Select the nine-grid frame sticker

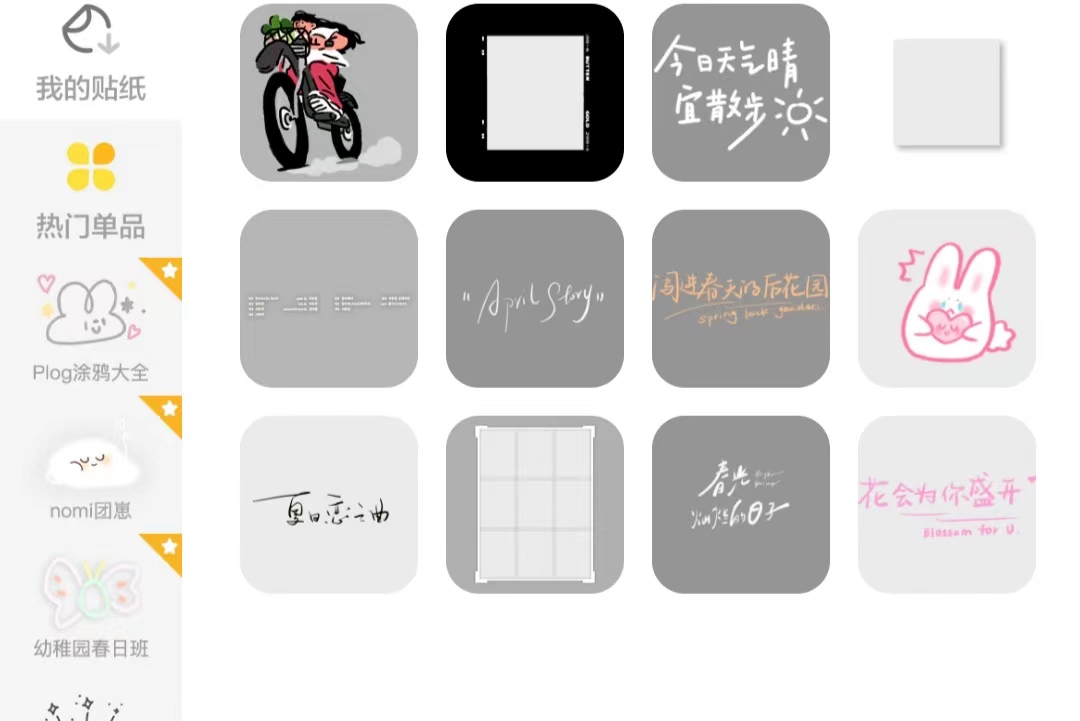click(x=535, y=505)
